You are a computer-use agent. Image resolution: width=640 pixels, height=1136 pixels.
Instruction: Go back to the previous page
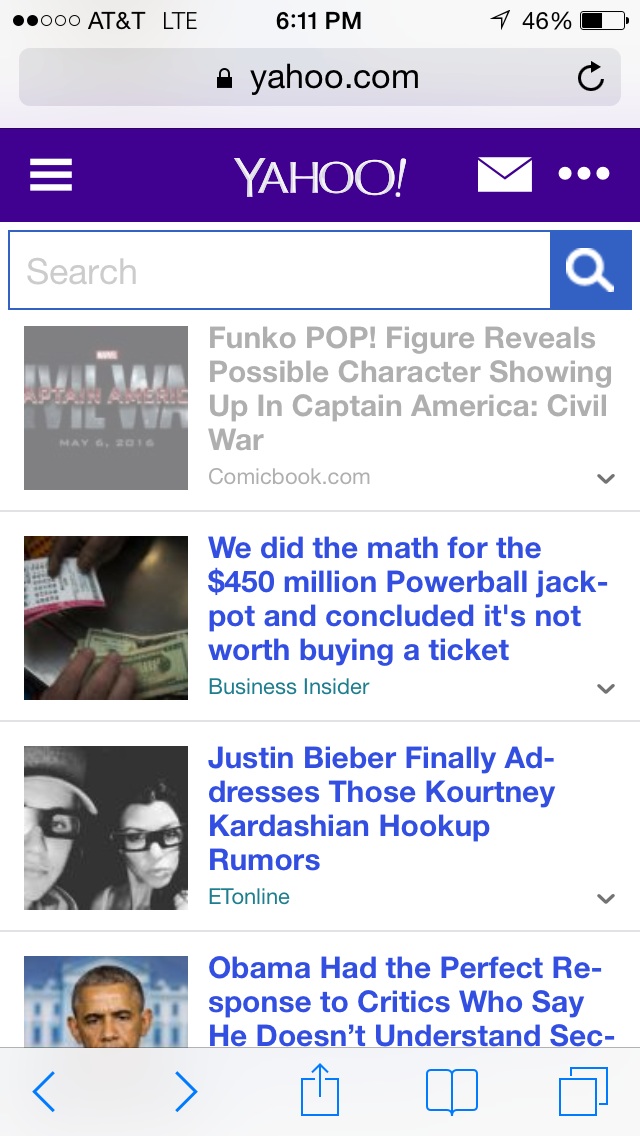44,1092
